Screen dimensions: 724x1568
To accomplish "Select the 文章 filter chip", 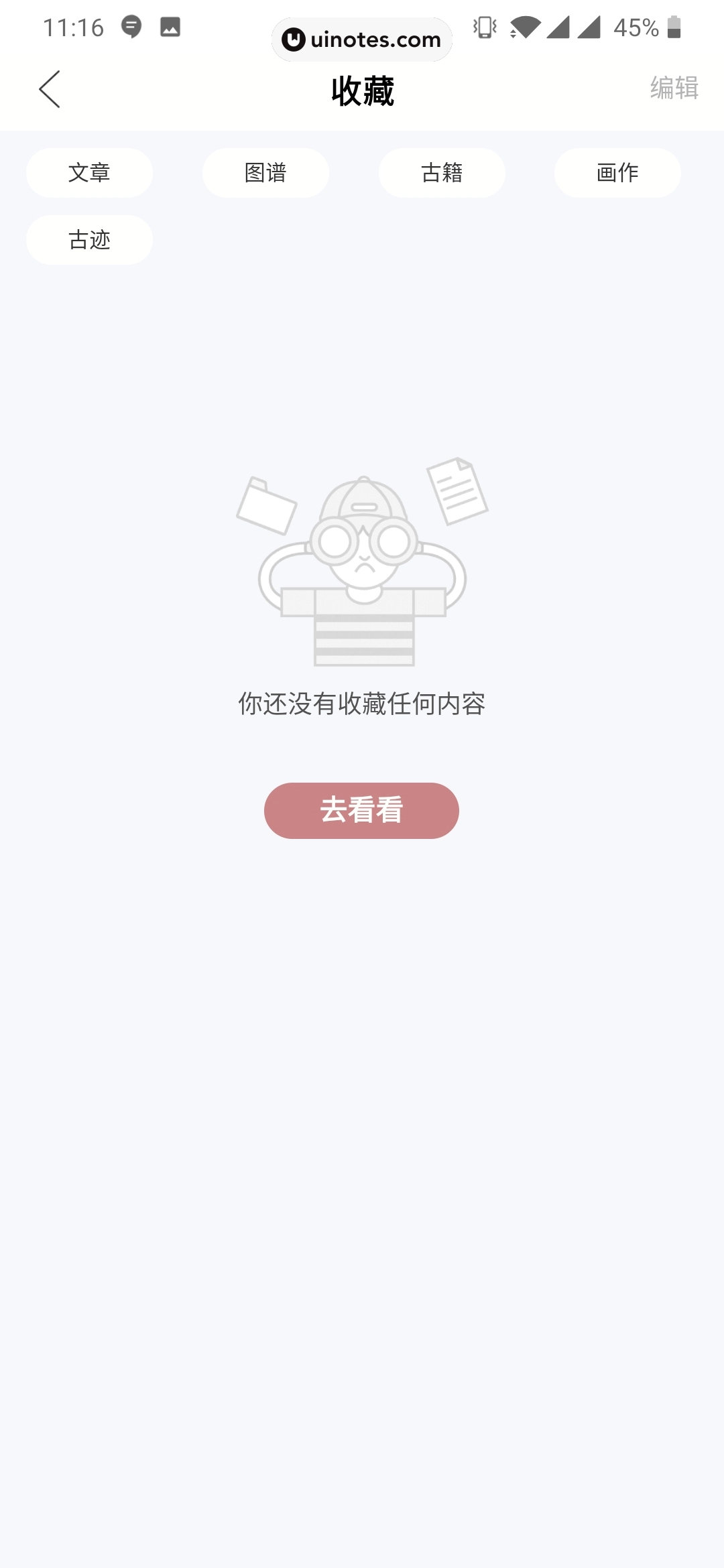I will coord(89,172).
